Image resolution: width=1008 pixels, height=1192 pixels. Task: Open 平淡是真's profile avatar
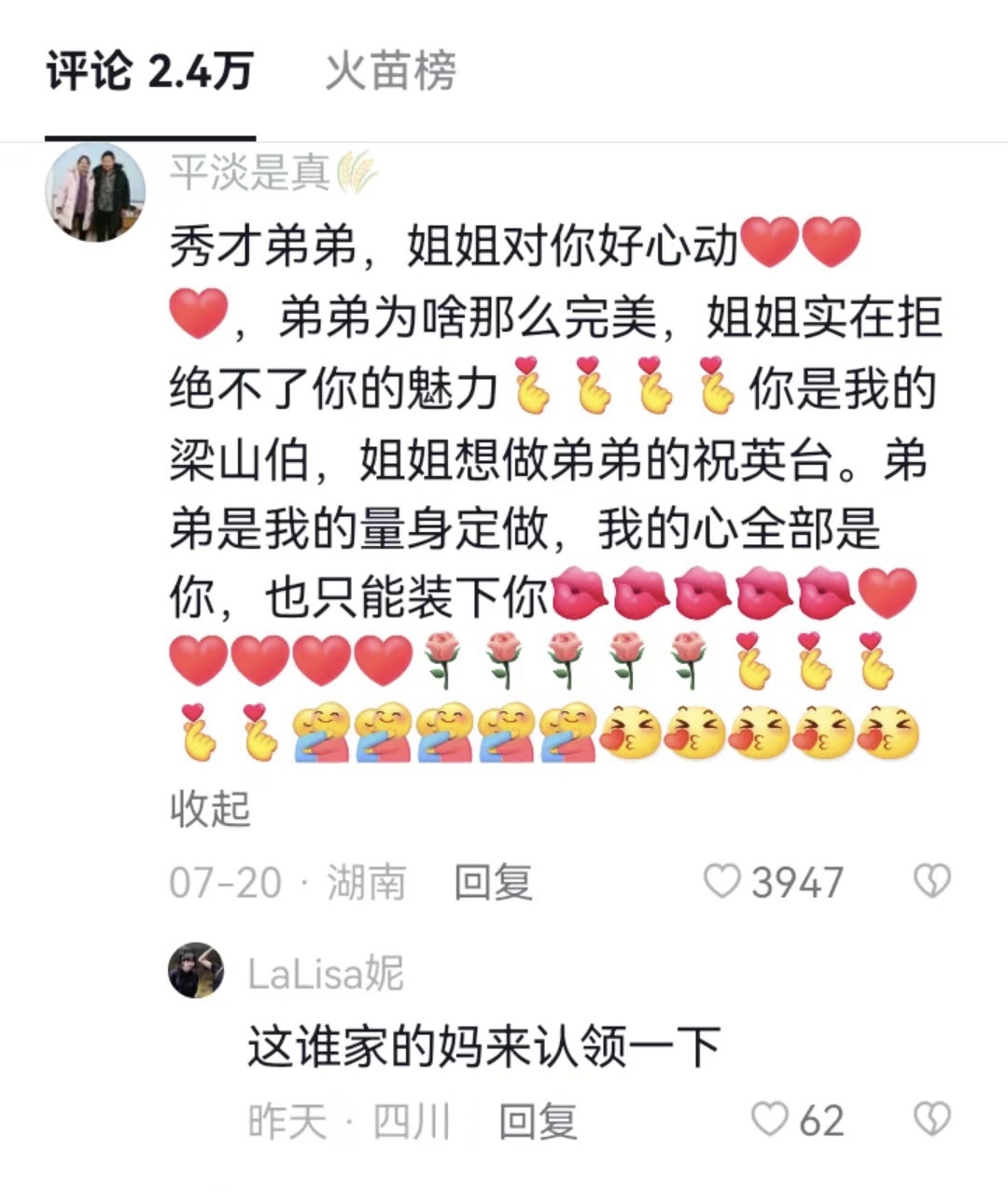pos(95,193)
